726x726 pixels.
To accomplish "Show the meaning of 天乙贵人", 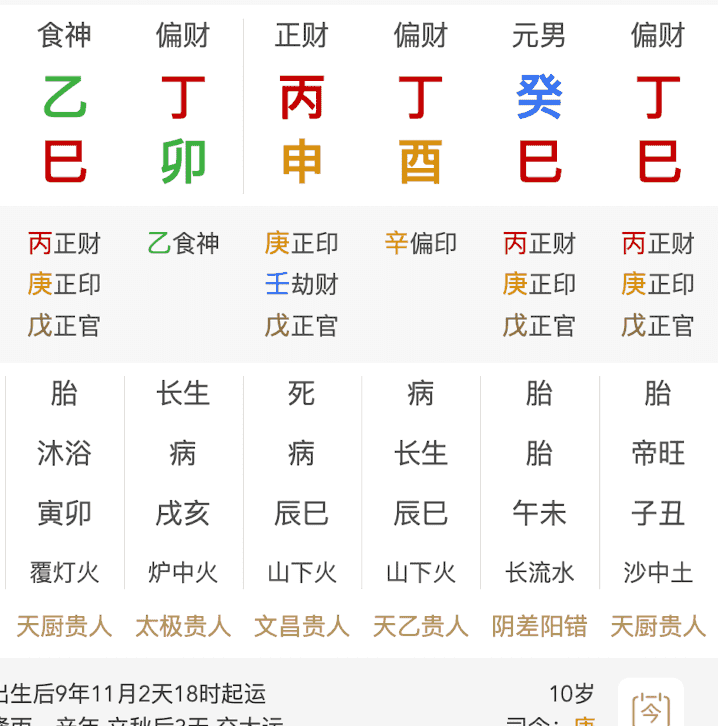I will (420, 627).
